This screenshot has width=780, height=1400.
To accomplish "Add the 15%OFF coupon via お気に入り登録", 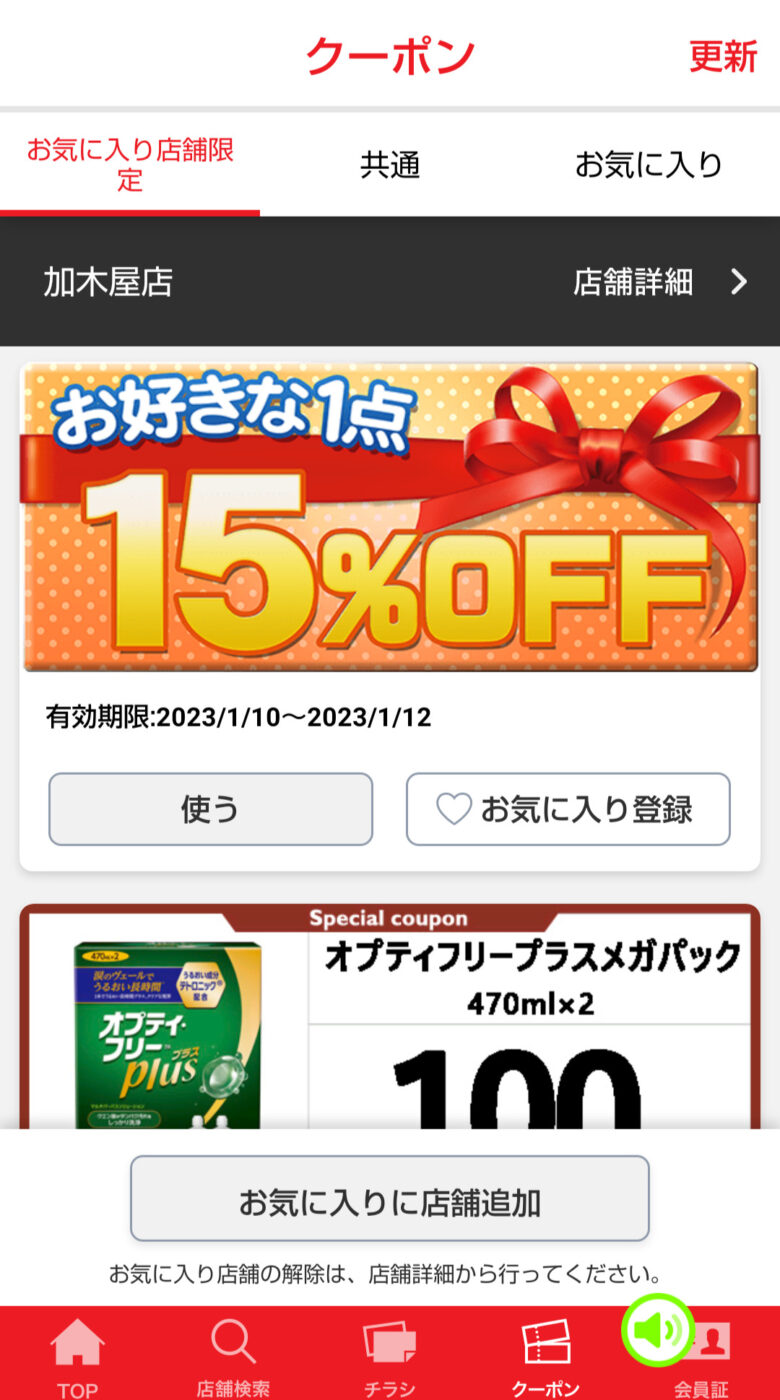I will (567, 809).
